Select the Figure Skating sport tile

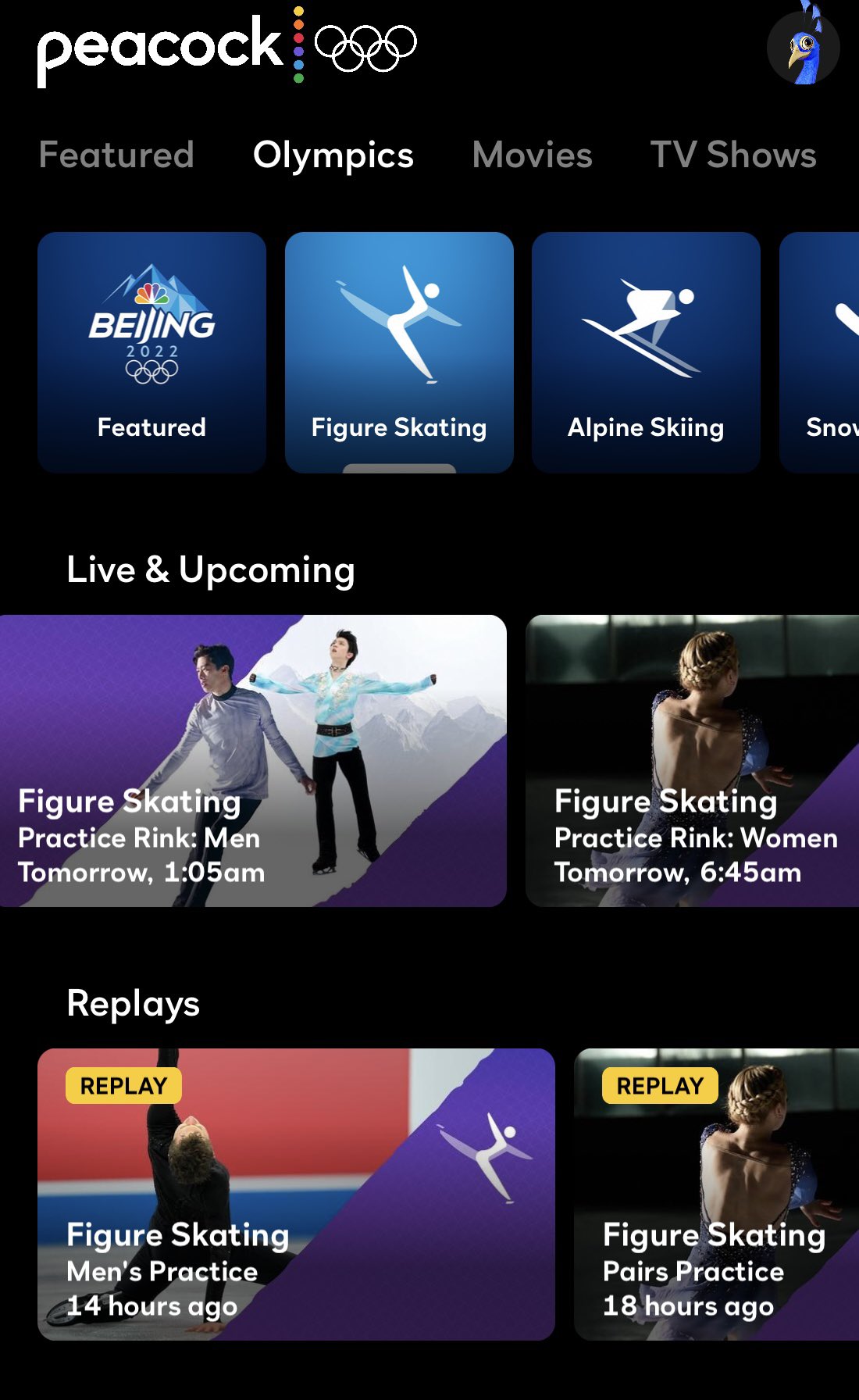399,352
